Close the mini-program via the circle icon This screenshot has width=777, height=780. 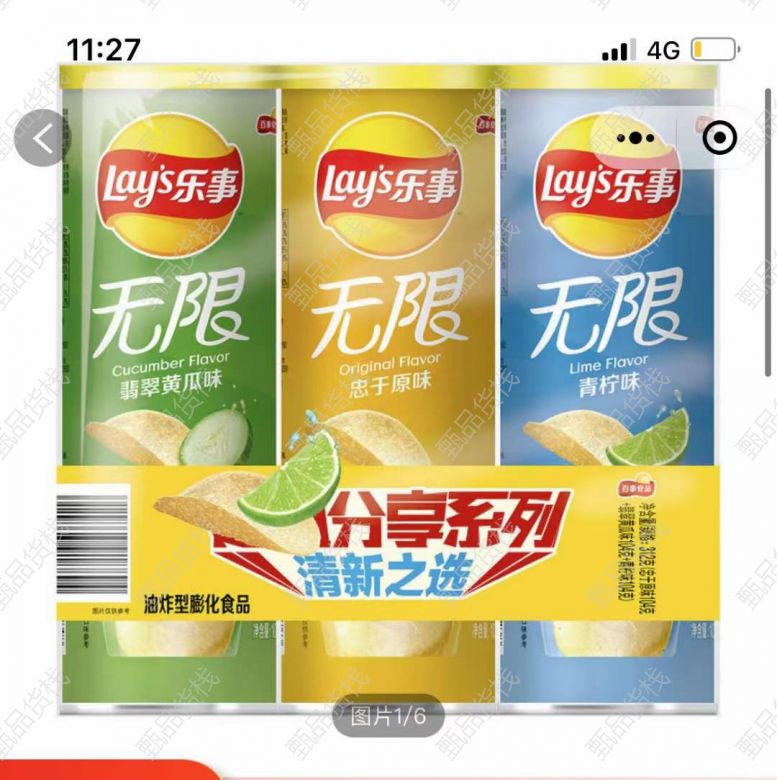[719, 138]
